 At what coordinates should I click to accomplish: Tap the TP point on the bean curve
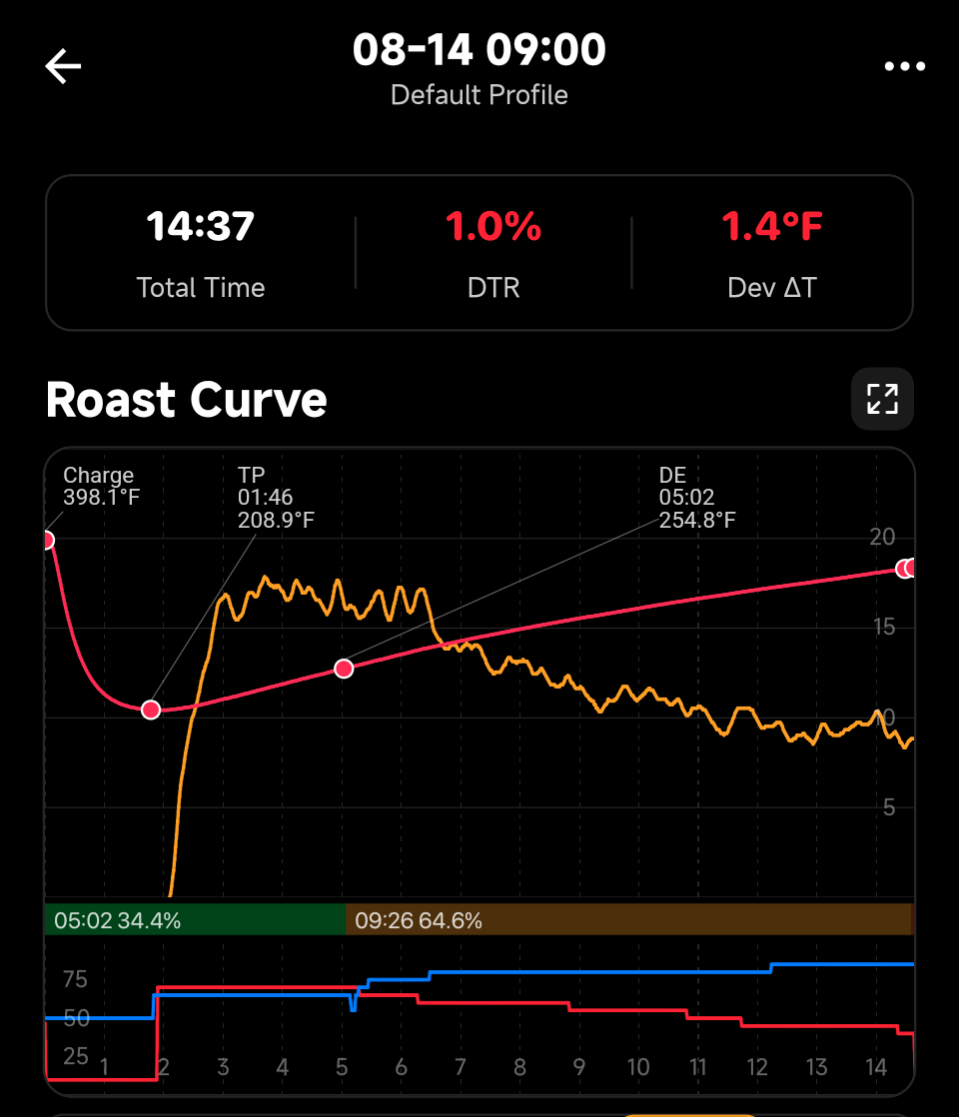(150, 709)
